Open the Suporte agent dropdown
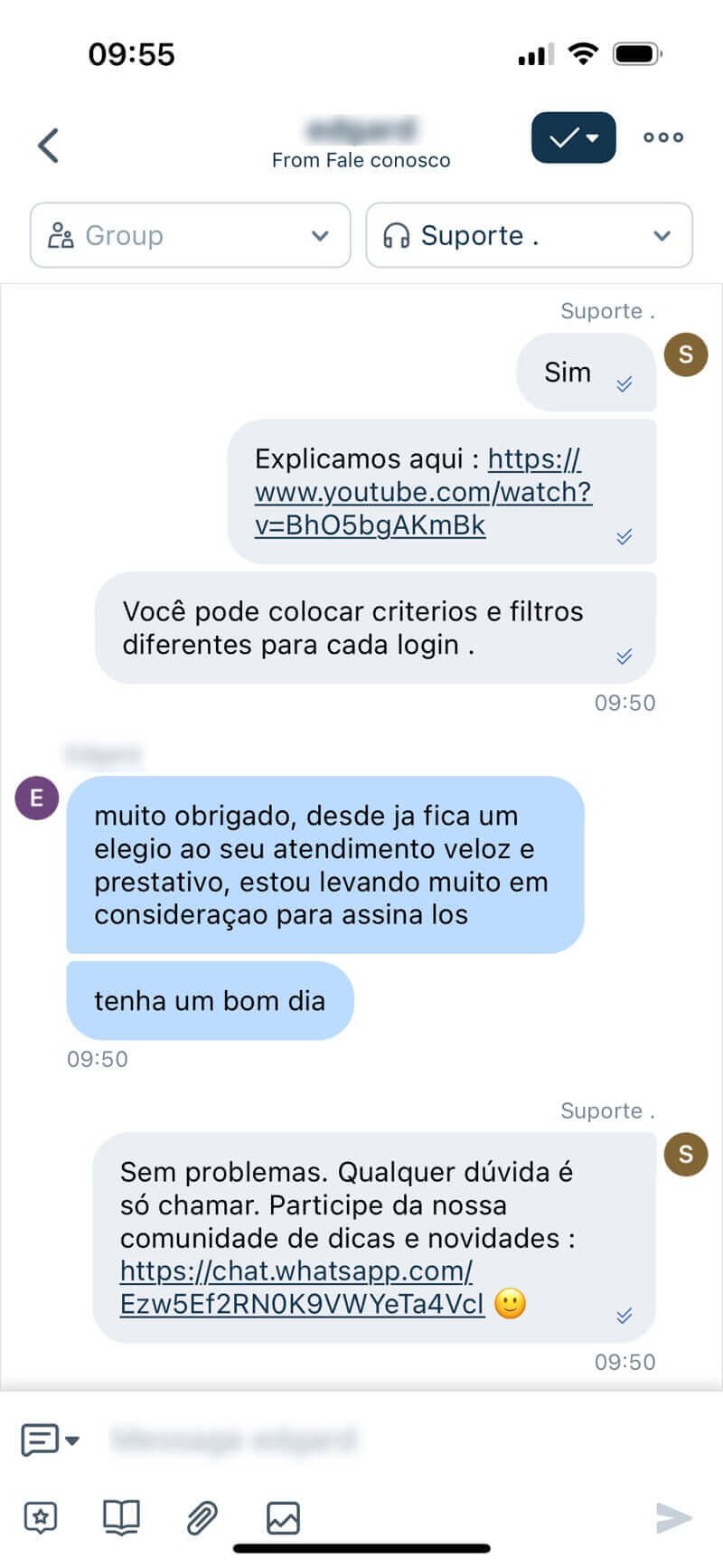 [x=529, y=236]
